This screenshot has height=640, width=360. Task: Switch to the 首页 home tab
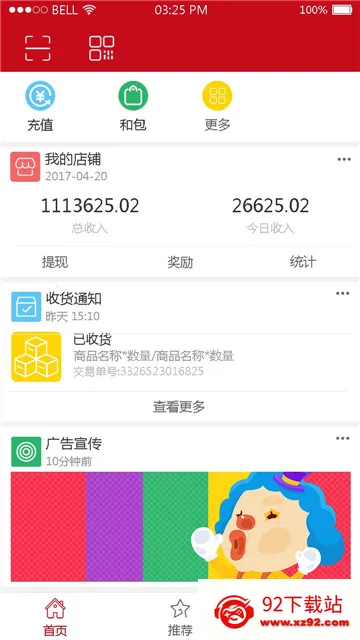point(55,617)
